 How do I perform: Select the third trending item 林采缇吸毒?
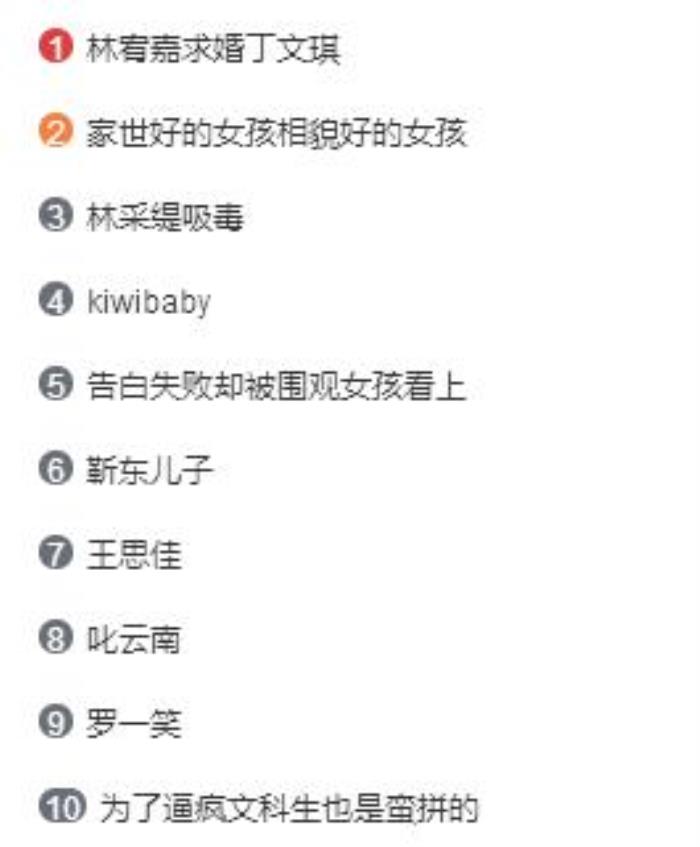click(x=164, y=217)
